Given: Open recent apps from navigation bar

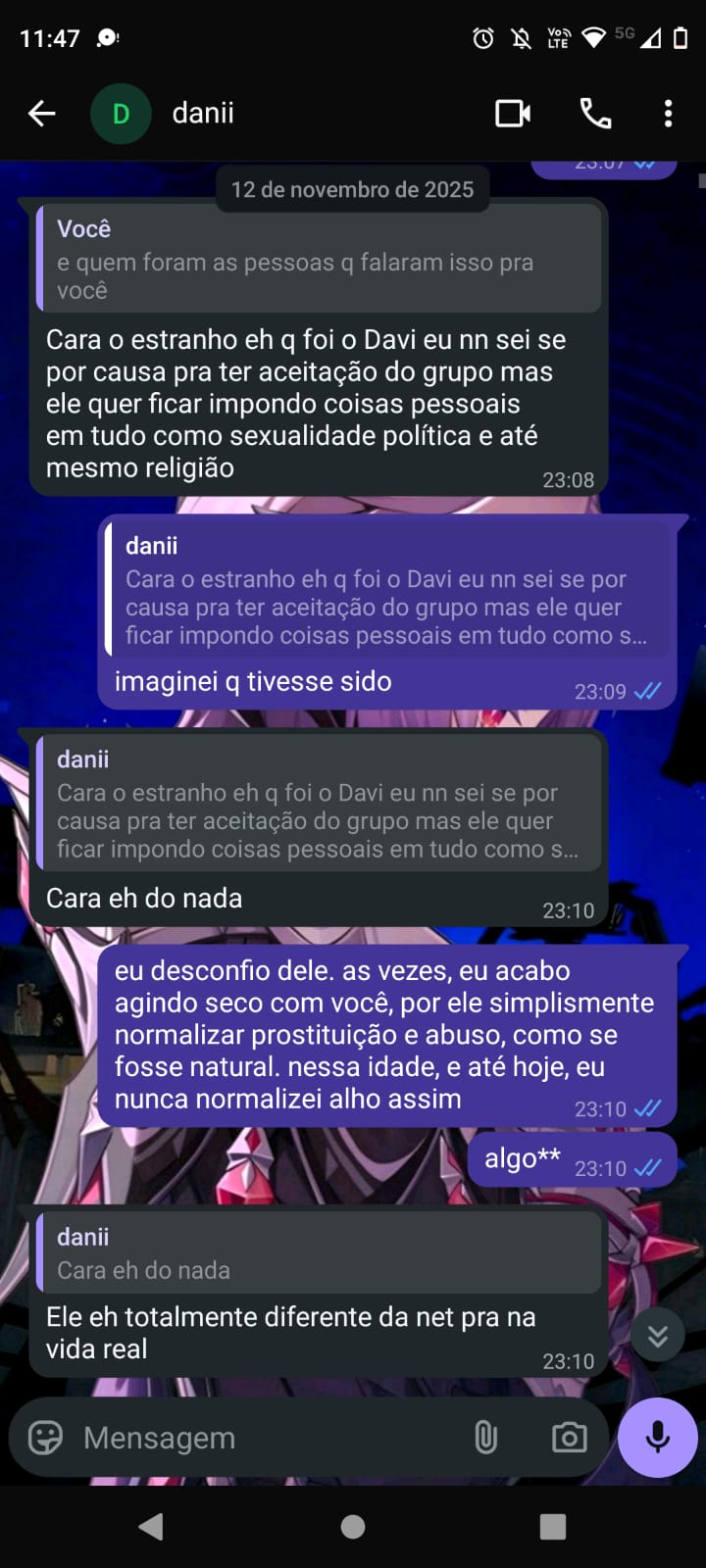Looking at the screenshot, I should [553, 1526].
